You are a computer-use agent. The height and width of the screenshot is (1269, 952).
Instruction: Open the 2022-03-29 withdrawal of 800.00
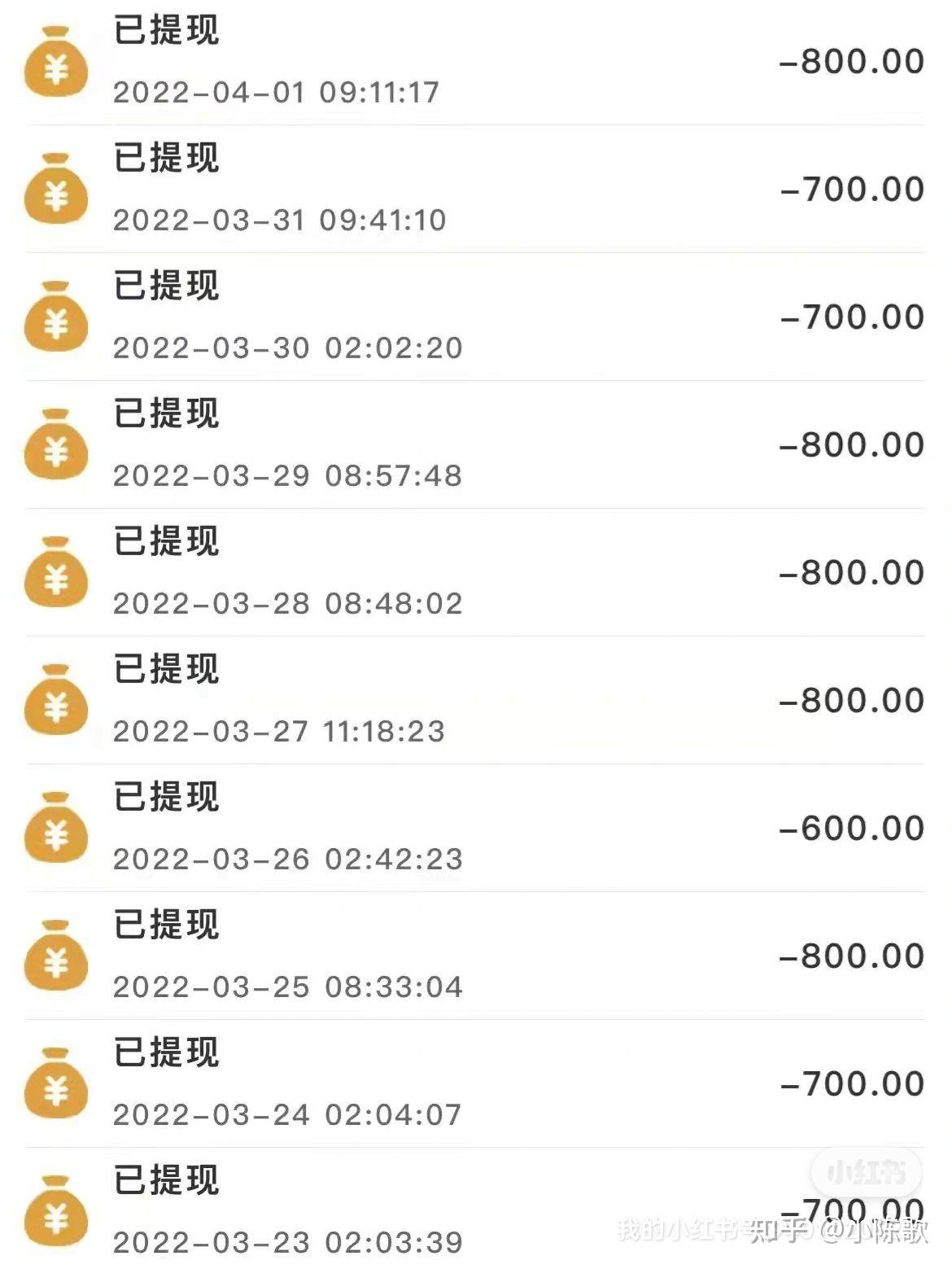point(476,444)
